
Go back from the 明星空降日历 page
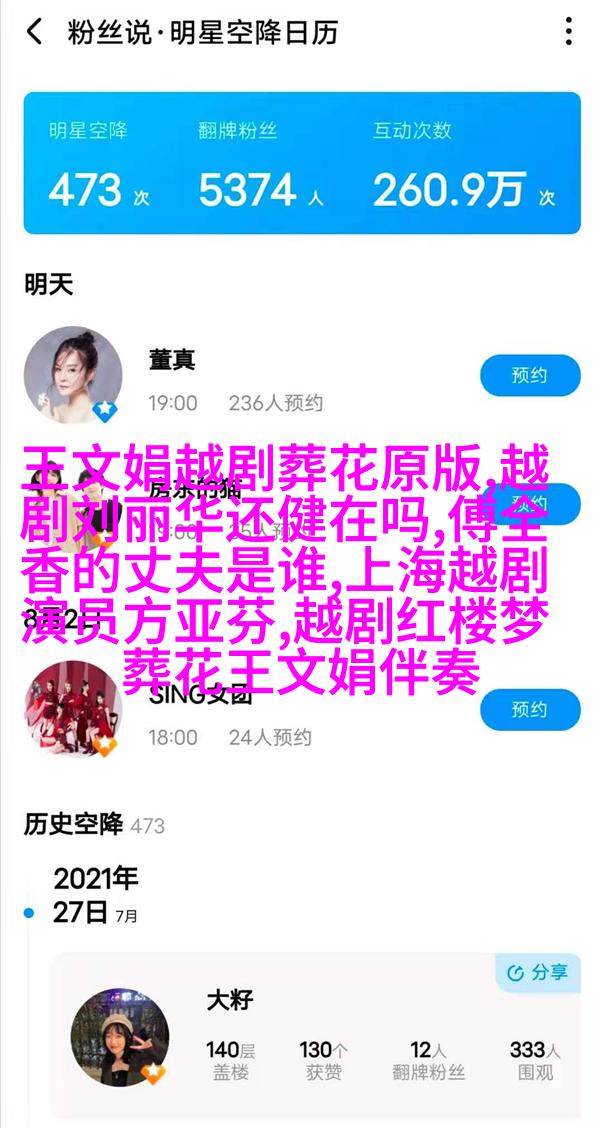coord(34,33)
